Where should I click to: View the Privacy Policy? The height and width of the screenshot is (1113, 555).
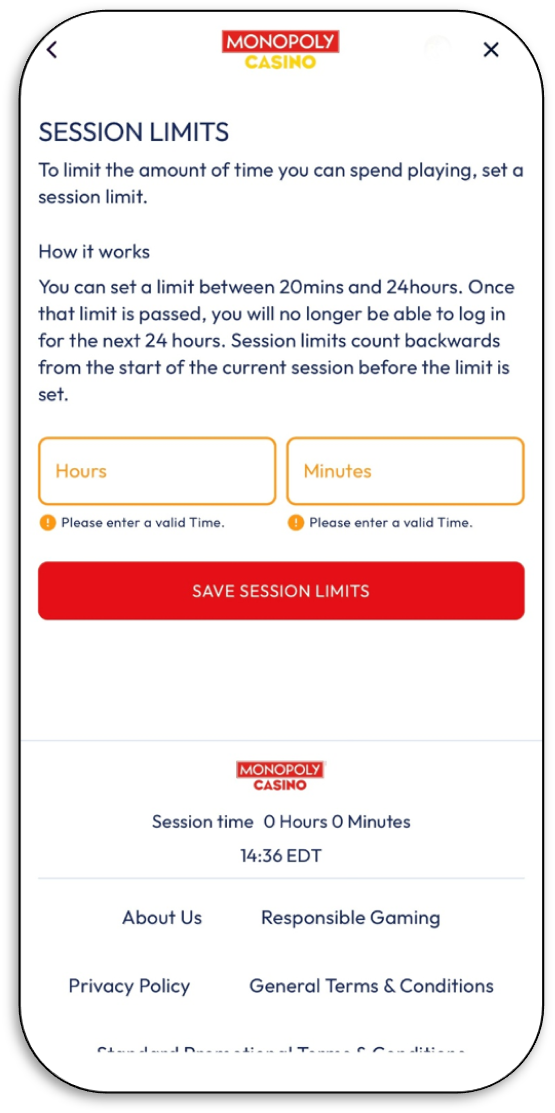pyautogui.click(x=129, y=986)
